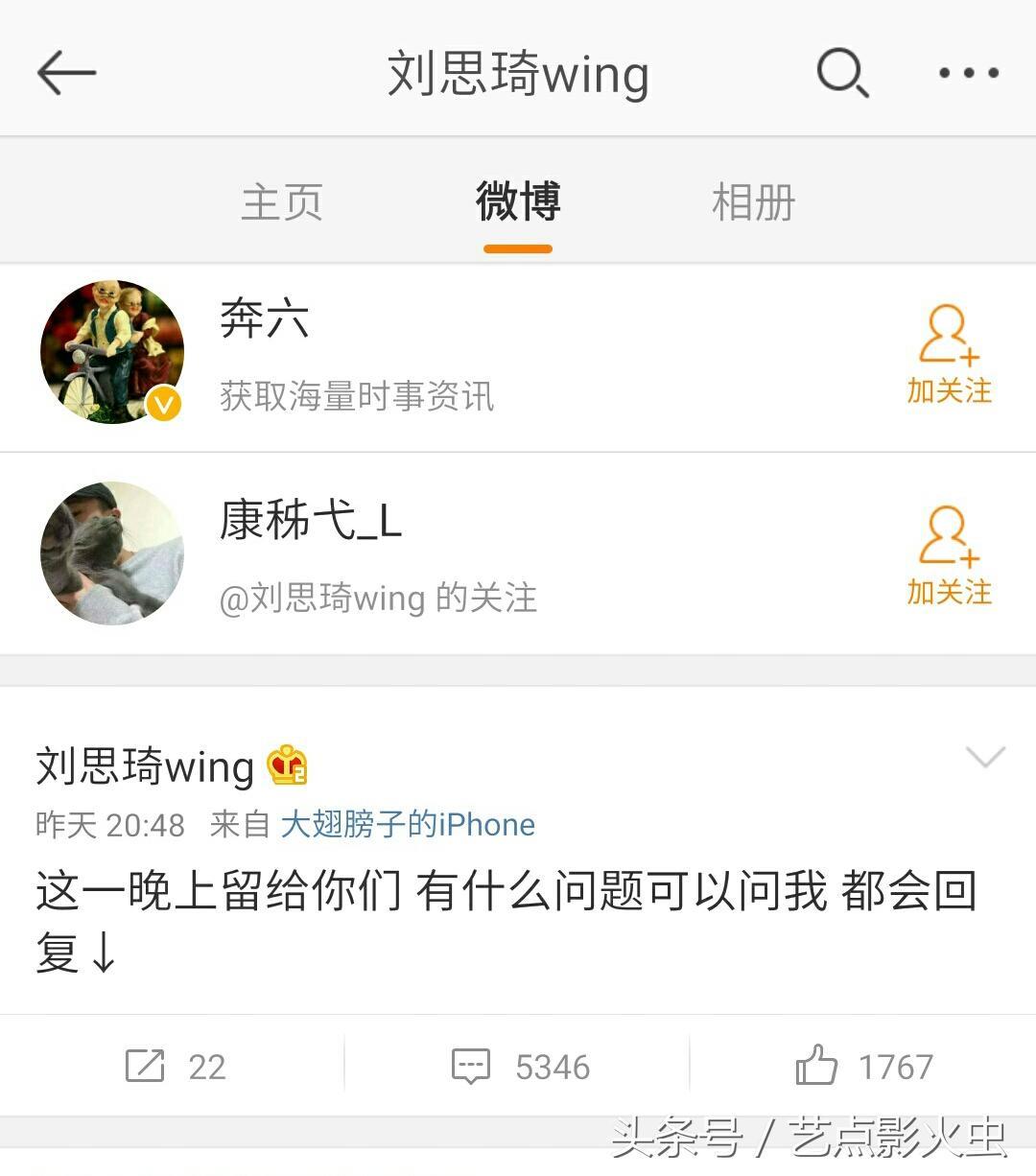Open the three-dot overflow menu
The width and height of the screenshot is (1036, 1176).
[968, 73]
